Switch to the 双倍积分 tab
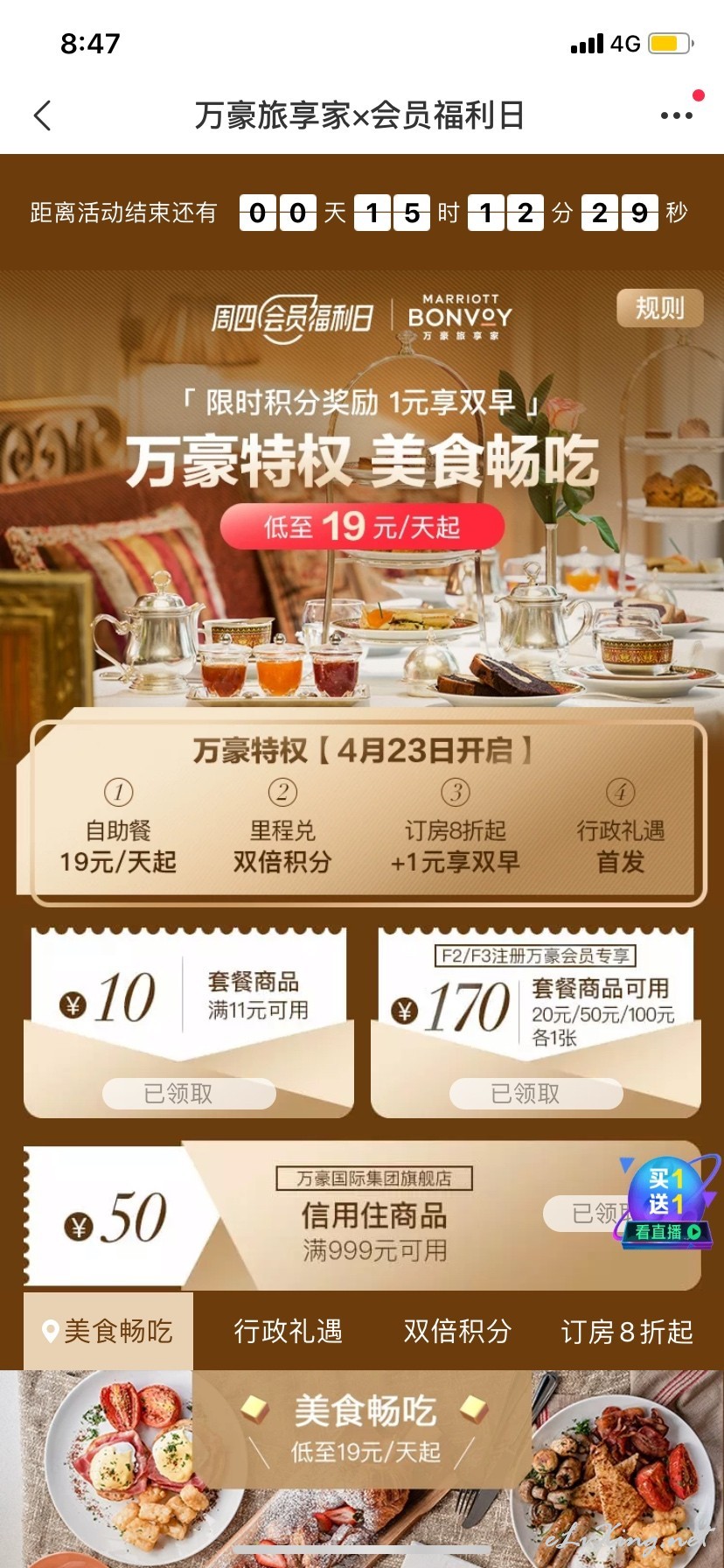724x1568 pixels. [x=457, y=1332]
